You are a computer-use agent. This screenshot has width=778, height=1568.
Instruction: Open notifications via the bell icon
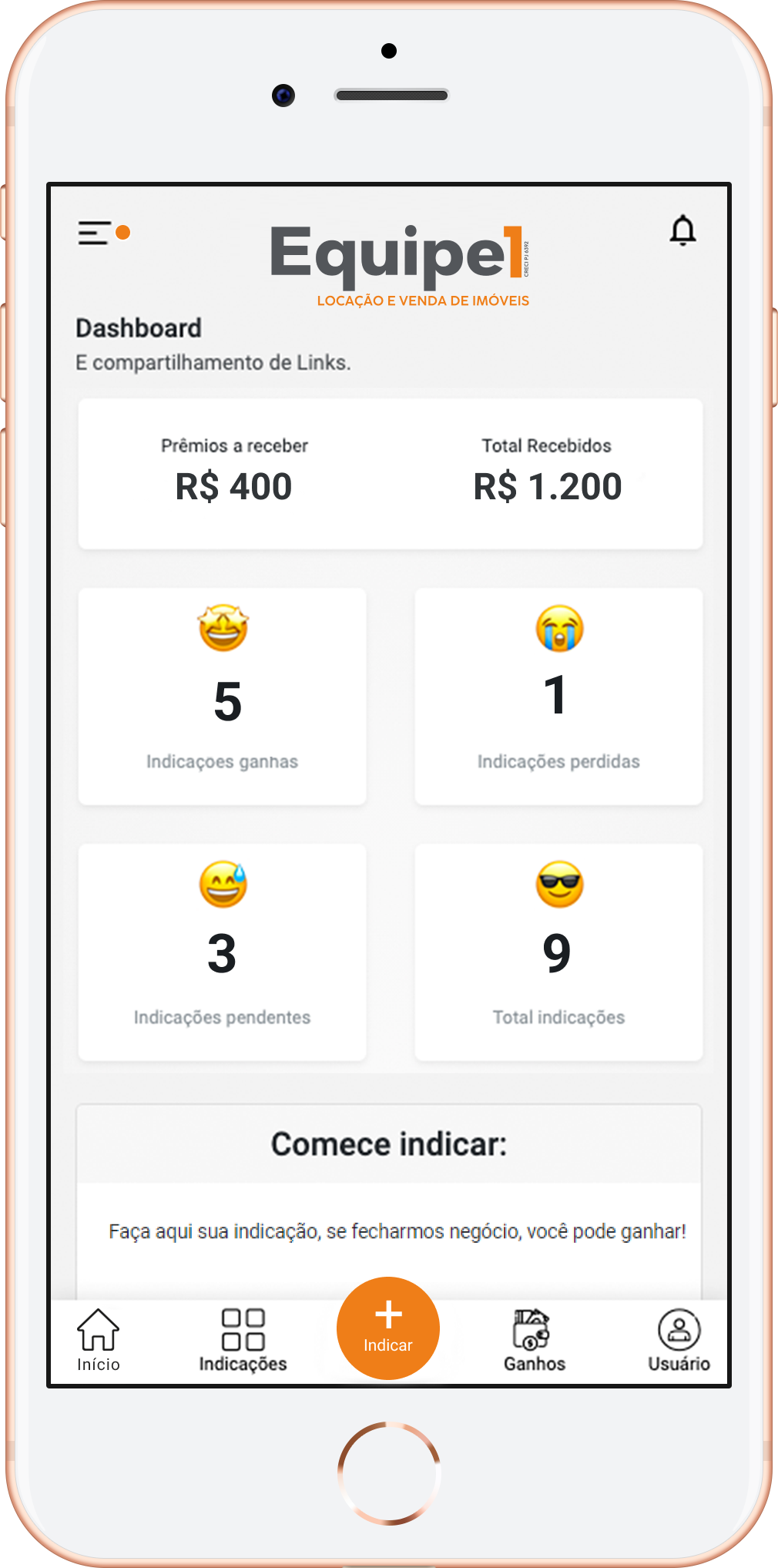pos(683,231)
